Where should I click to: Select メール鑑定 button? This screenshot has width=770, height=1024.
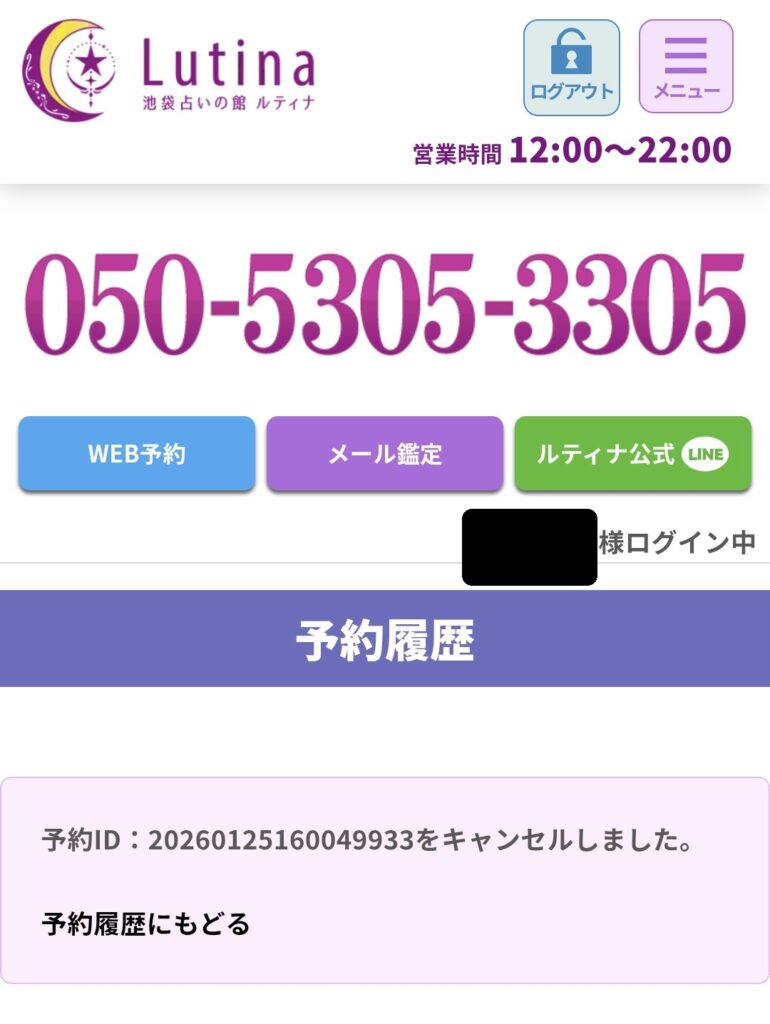[385, 453]
